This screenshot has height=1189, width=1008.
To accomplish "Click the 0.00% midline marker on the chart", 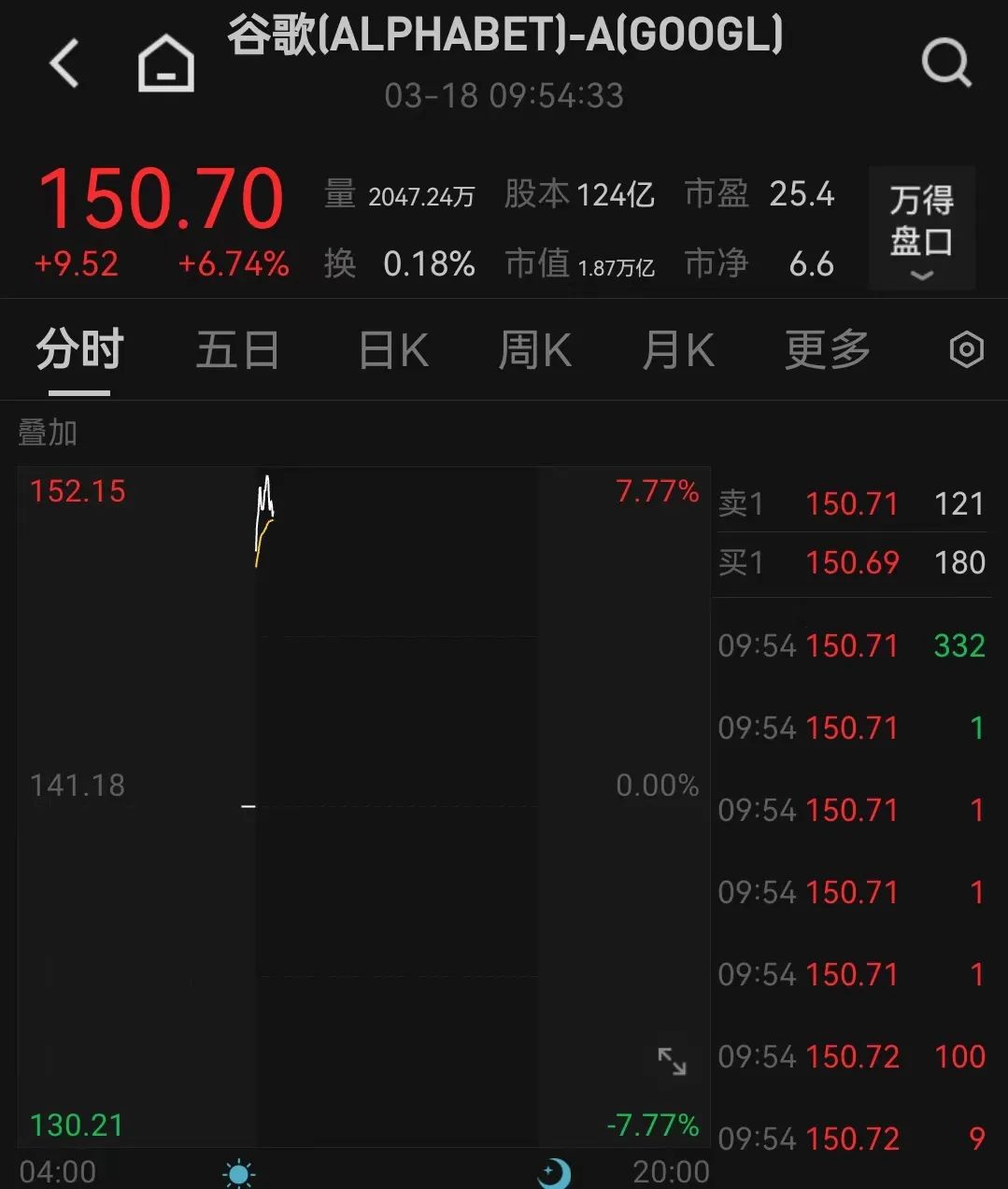I will 248,804.
